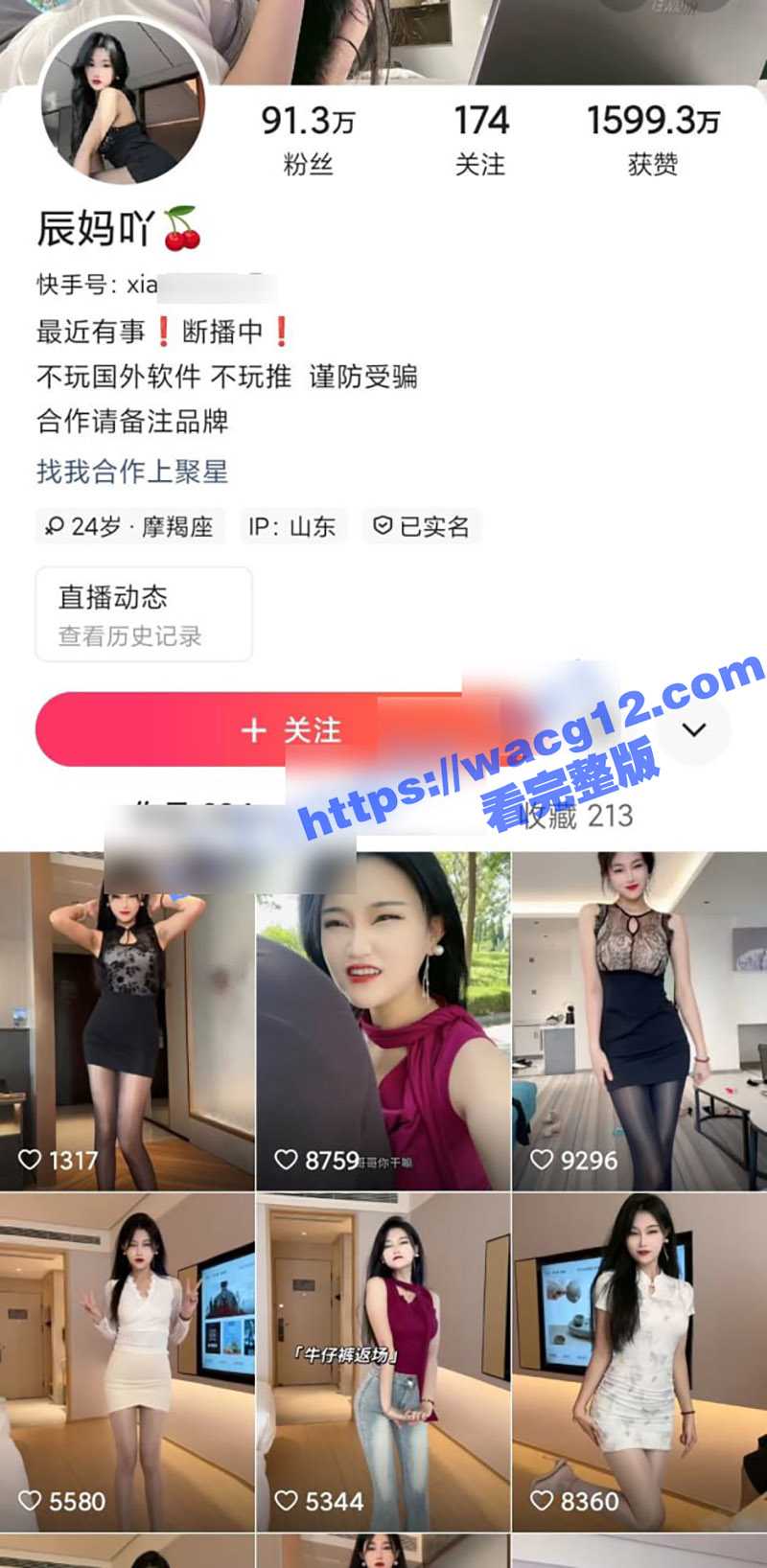
Task: Expand the chevron beside the follow button
Action: pos(695,729)
